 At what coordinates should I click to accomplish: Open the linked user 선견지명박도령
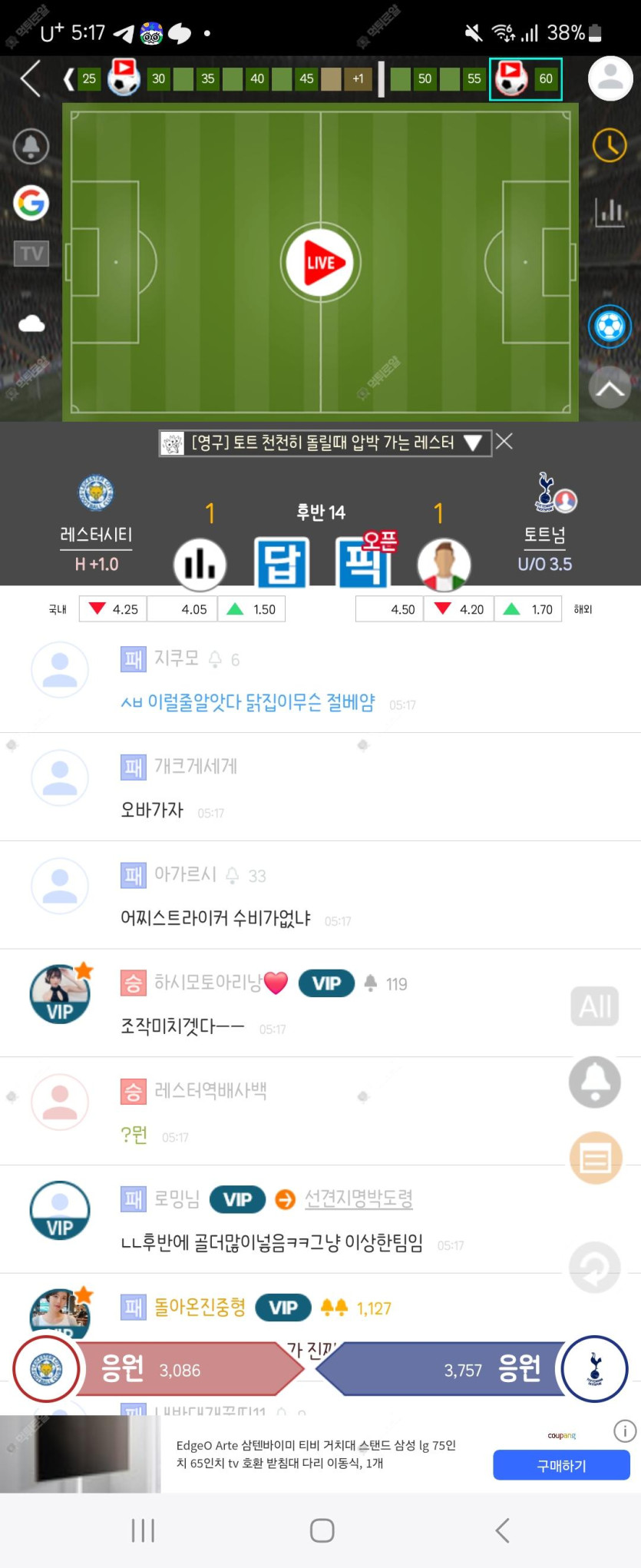pos(358,1198)
